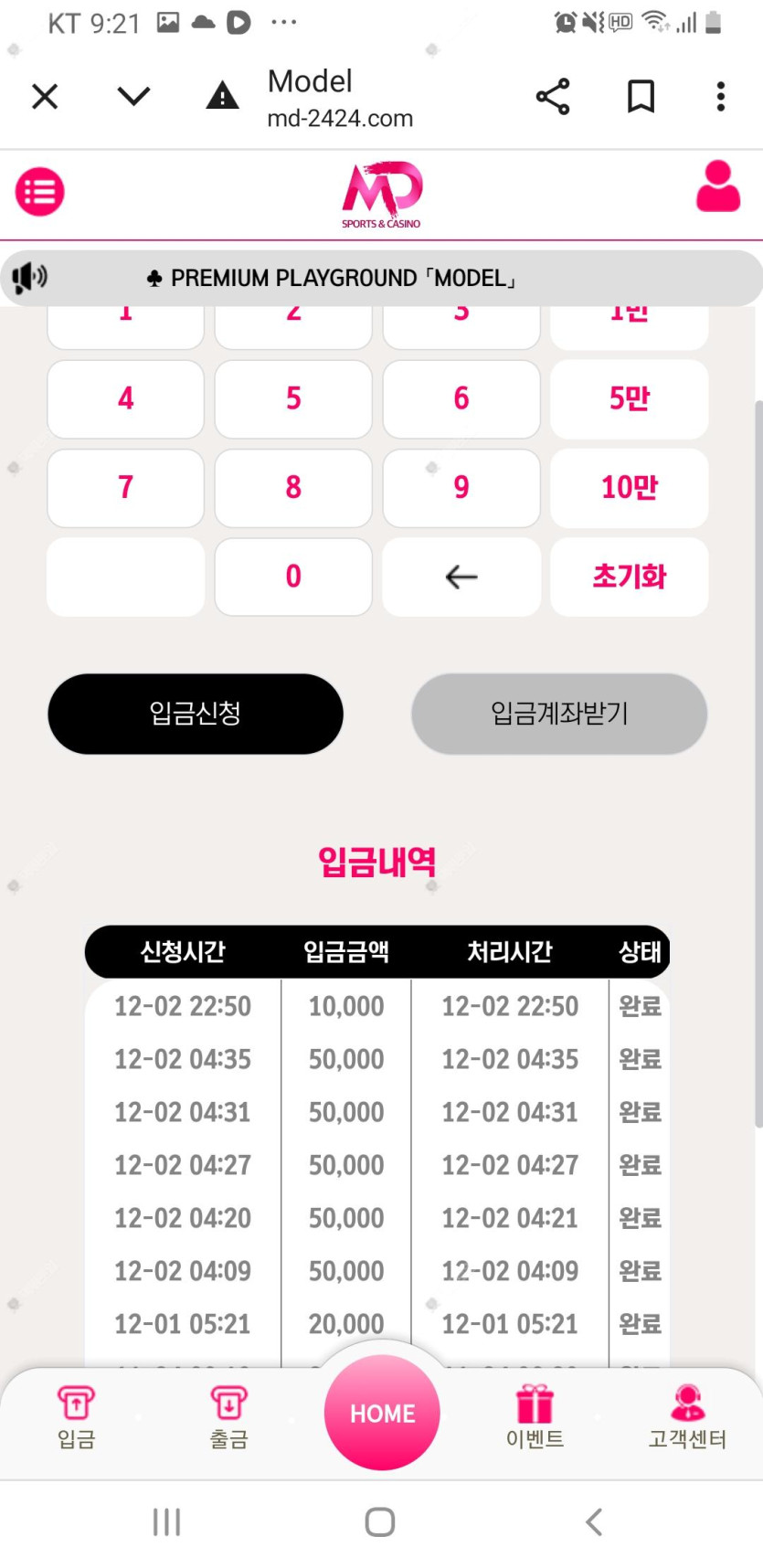
Task: Expand the browser page dropdown chevron
Action: click(x=133, y=96)
